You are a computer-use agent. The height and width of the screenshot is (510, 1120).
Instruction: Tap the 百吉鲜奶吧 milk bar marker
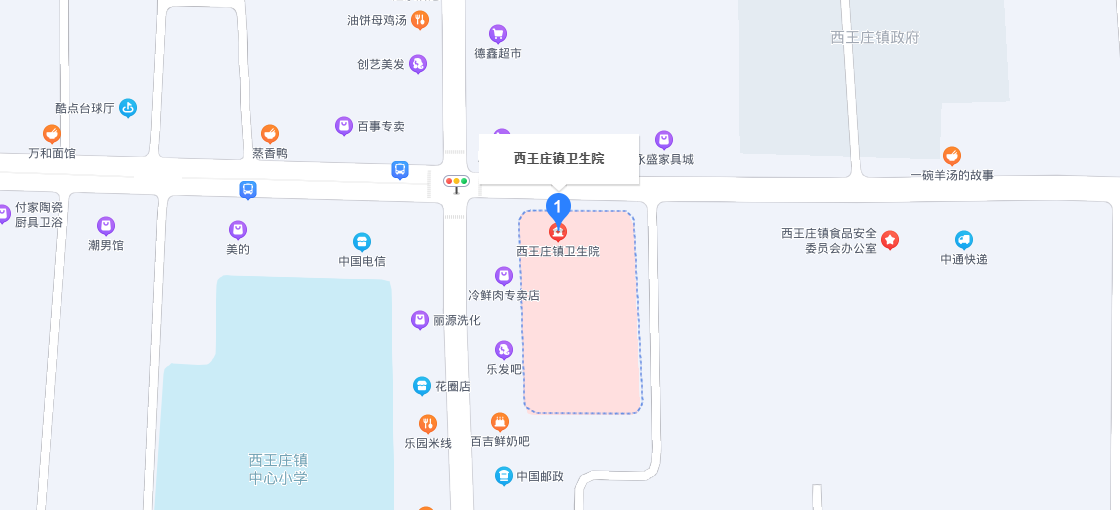(x=500, y=422)
